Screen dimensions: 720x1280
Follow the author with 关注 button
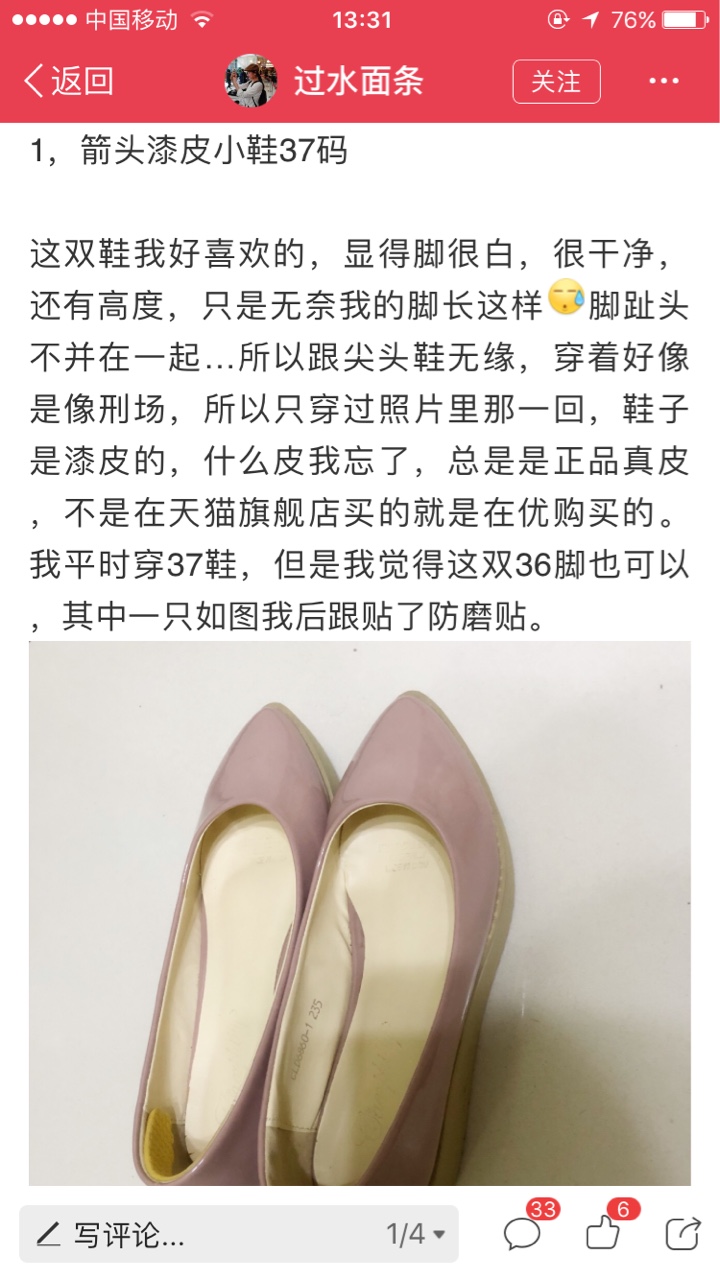(x=556, y=81)
